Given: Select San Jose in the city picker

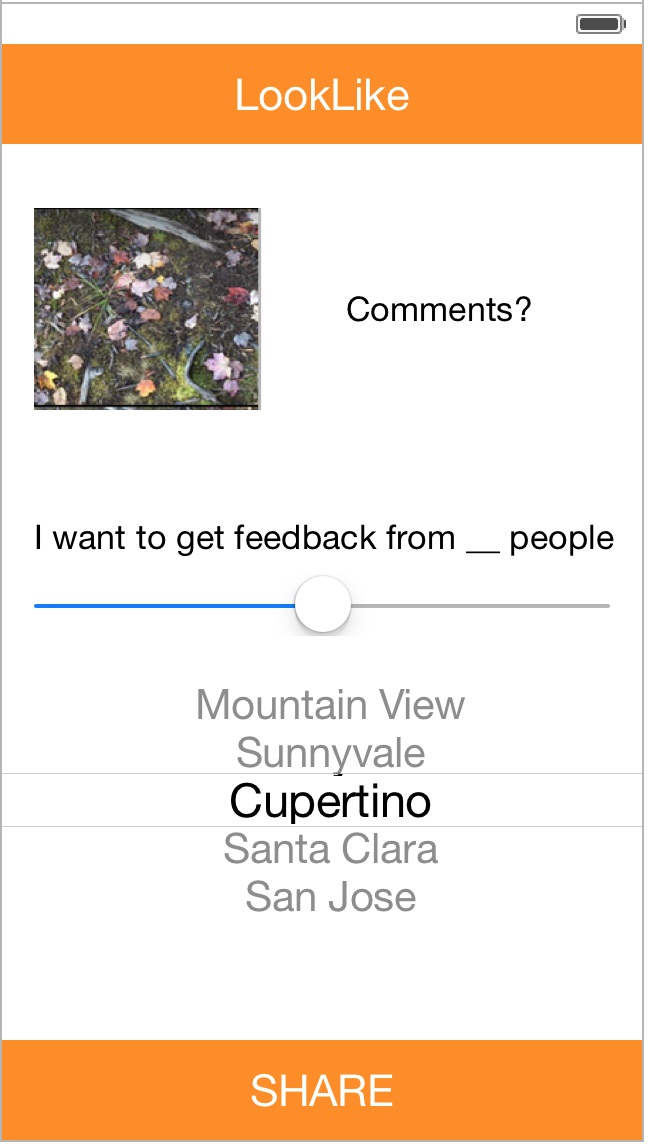Looking at the screenshot, I should [x=330, y=896].
